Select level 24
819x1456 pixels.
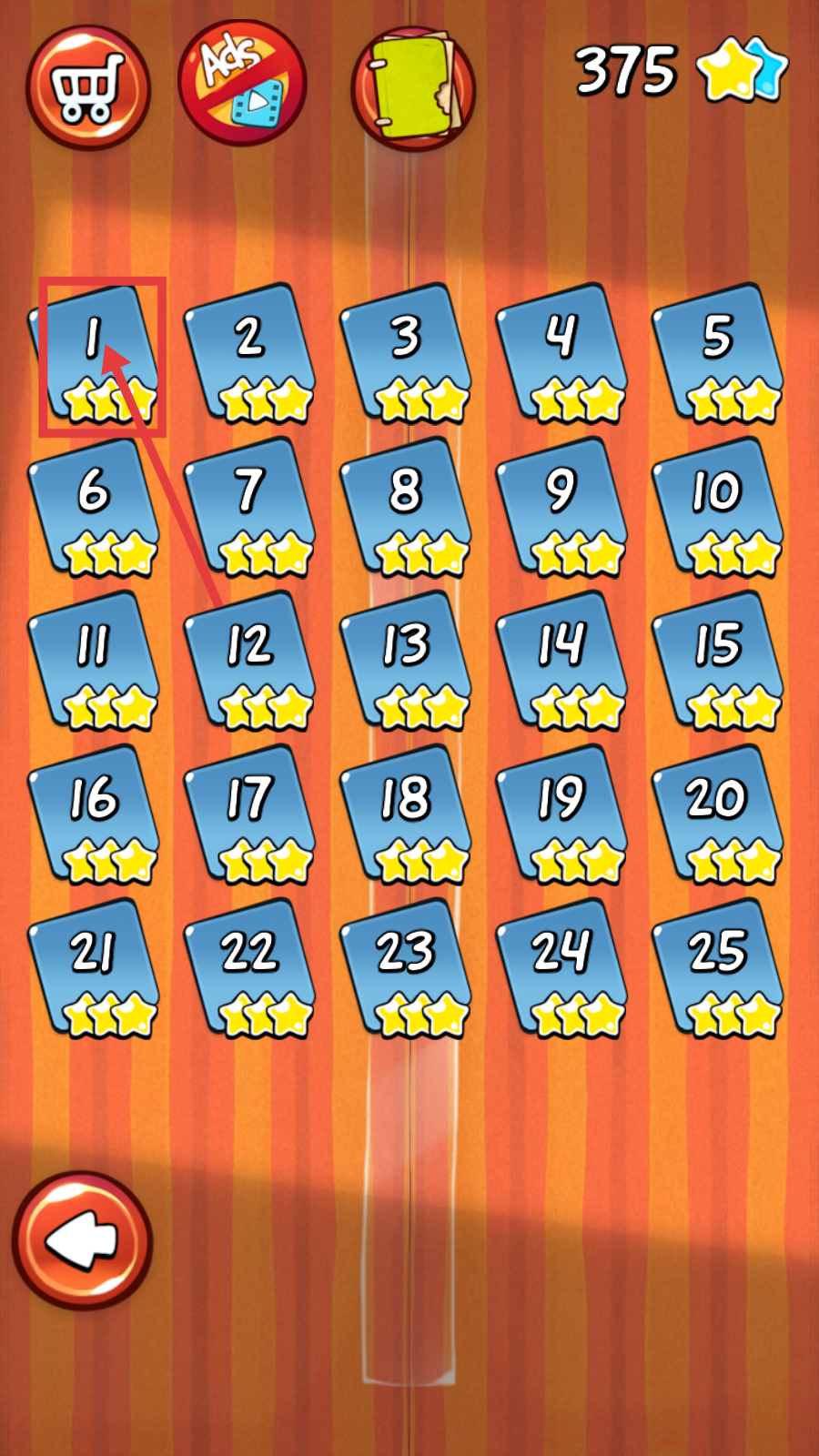point(561,968)
